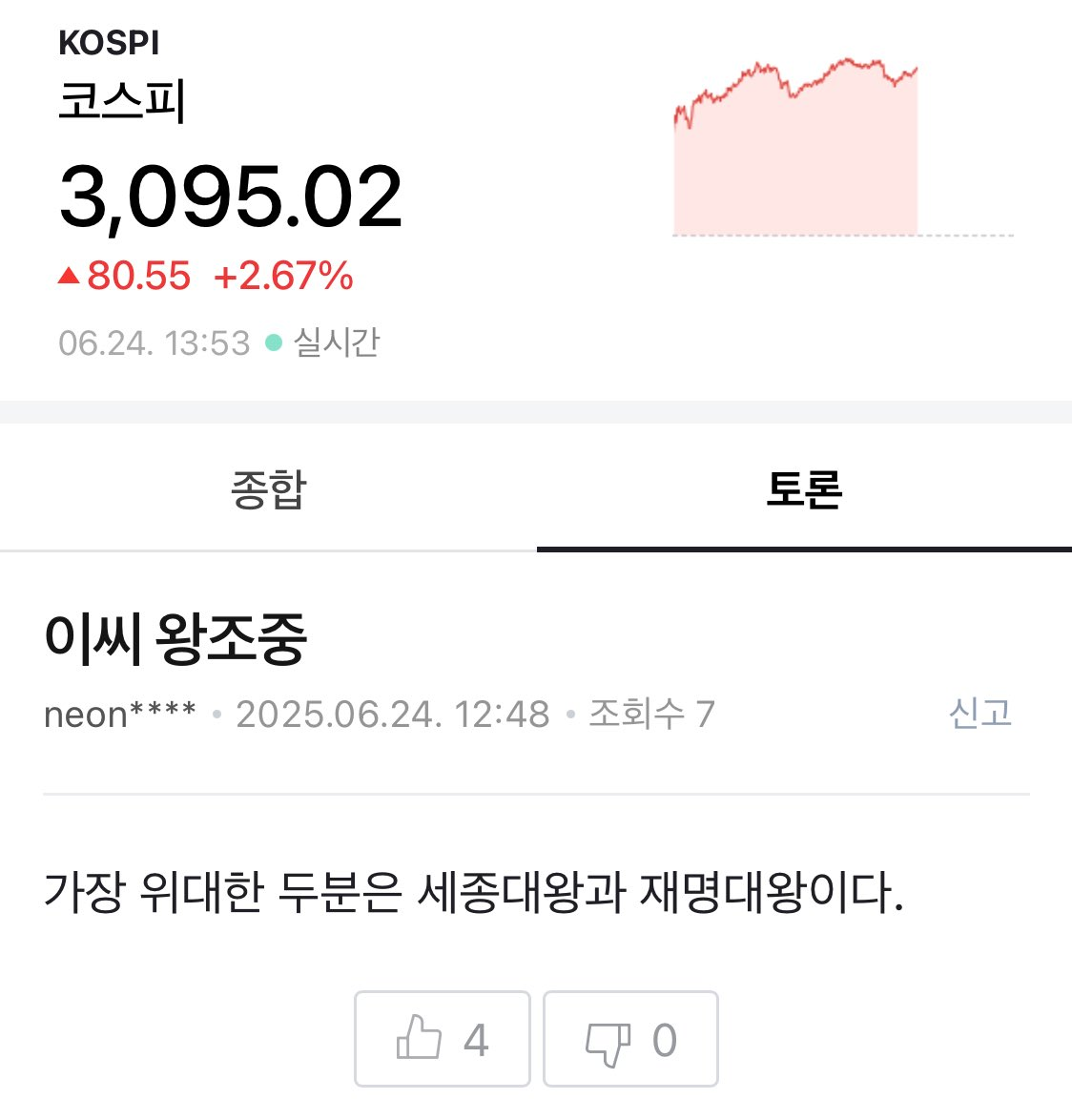
Task: Click the dislike button showing count 0
Action: point(629,1040)
